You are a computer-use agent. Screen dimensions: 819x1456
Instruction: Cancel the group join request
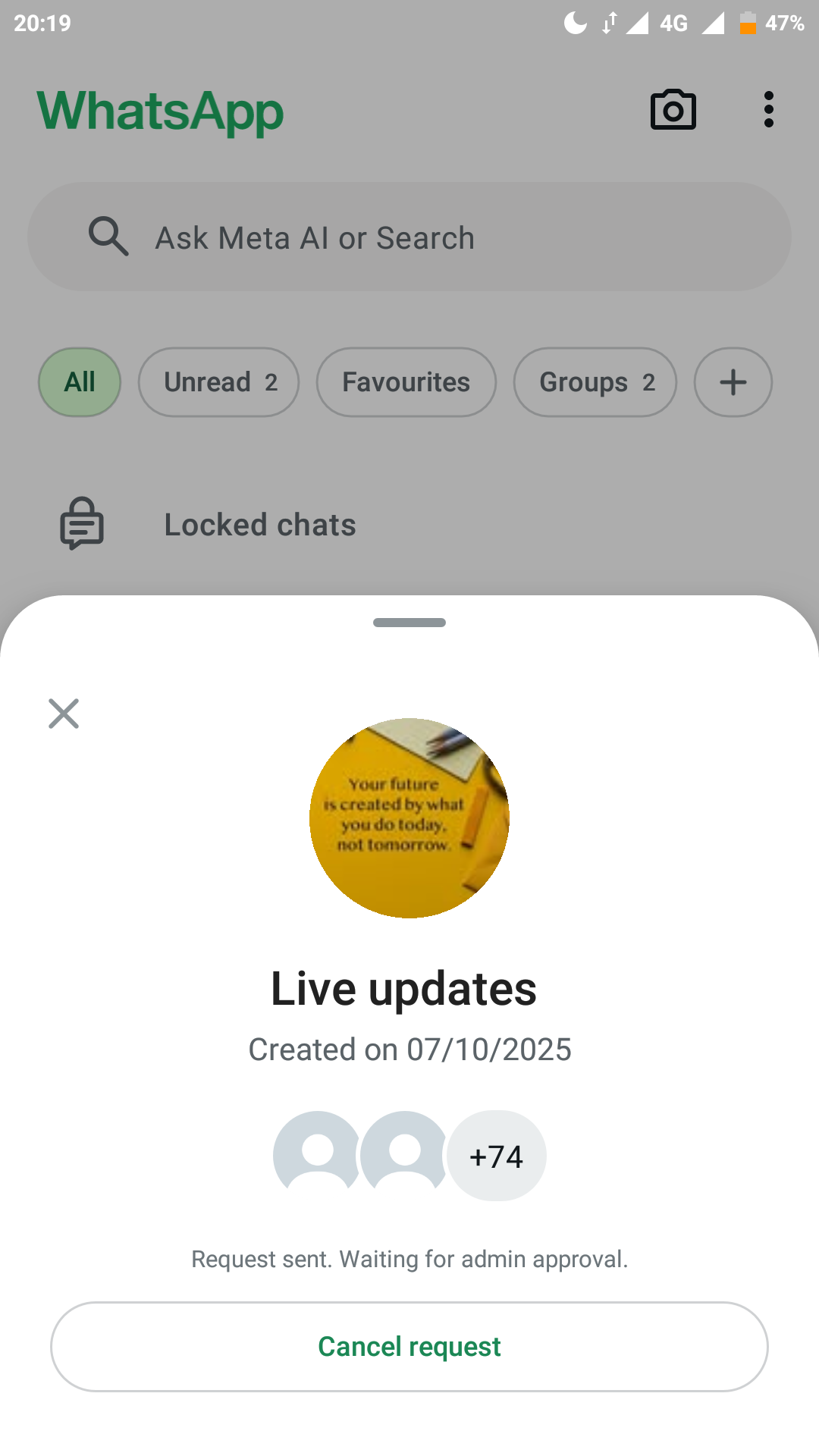coord(409,1347)
